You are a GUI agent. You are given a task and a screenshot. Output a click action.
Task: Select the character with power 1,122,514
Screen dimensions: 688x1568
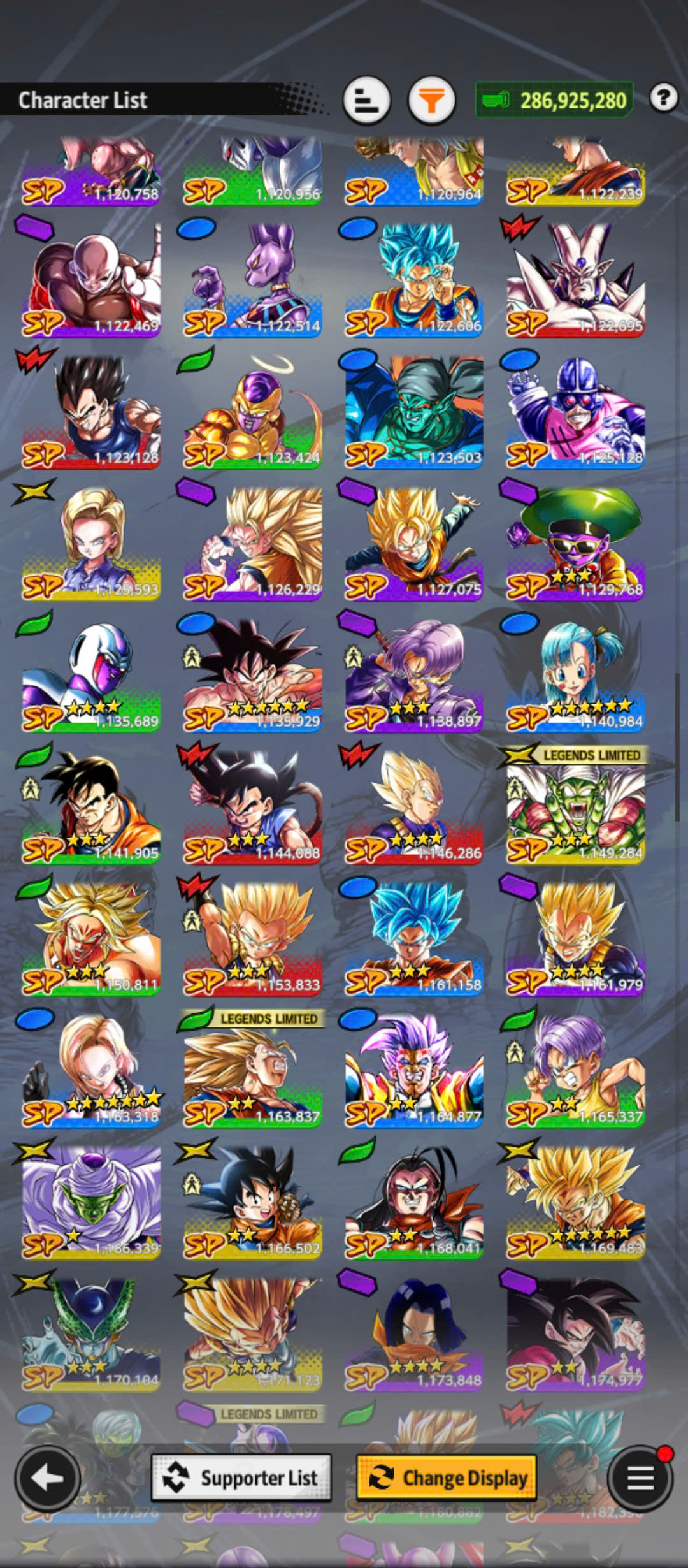[253, 279]
